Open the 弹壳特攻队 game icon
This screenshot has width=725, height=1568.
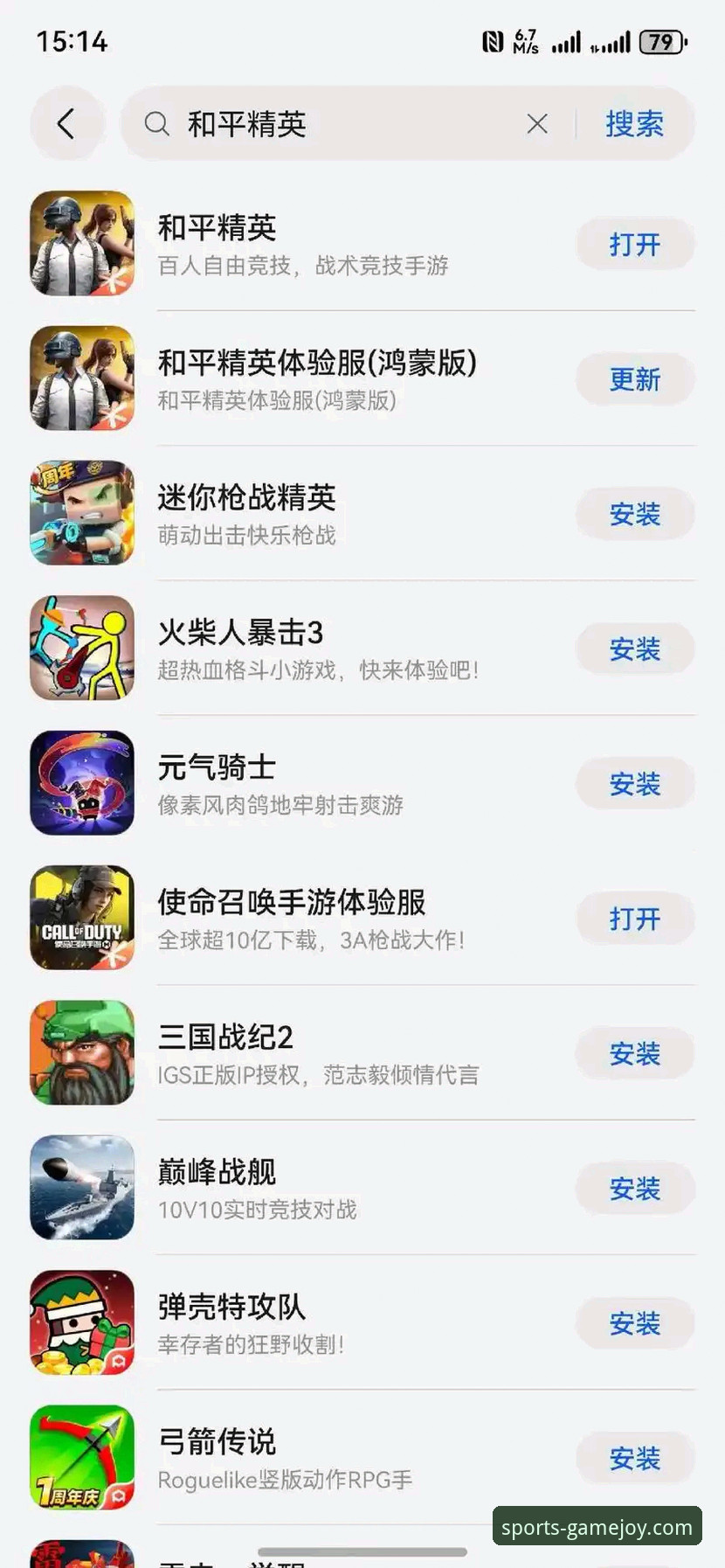tap(81, 1323)
